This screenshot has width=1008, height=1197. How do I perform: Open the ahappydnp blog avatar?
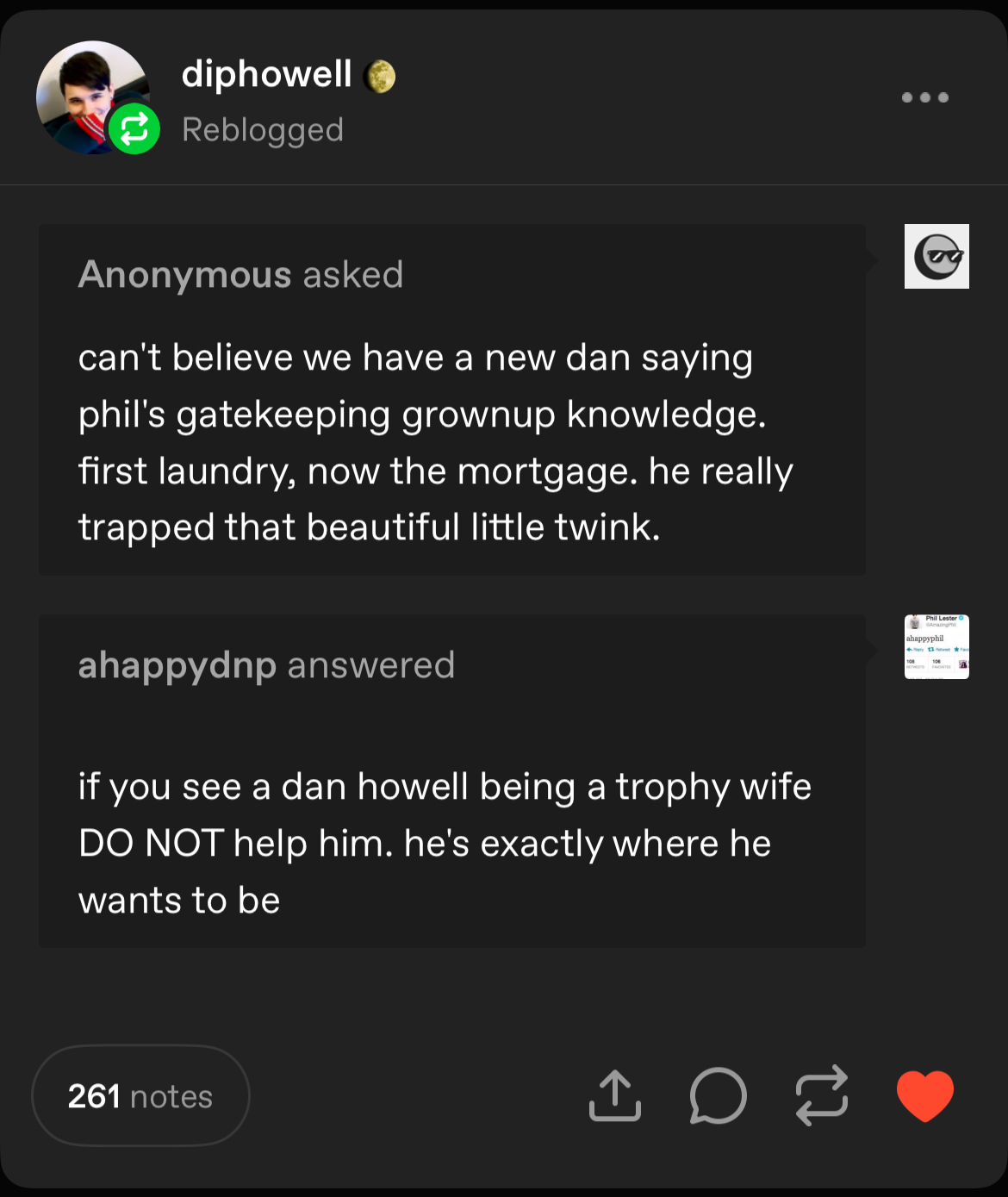pyautogui.click(x=936, y=646)
